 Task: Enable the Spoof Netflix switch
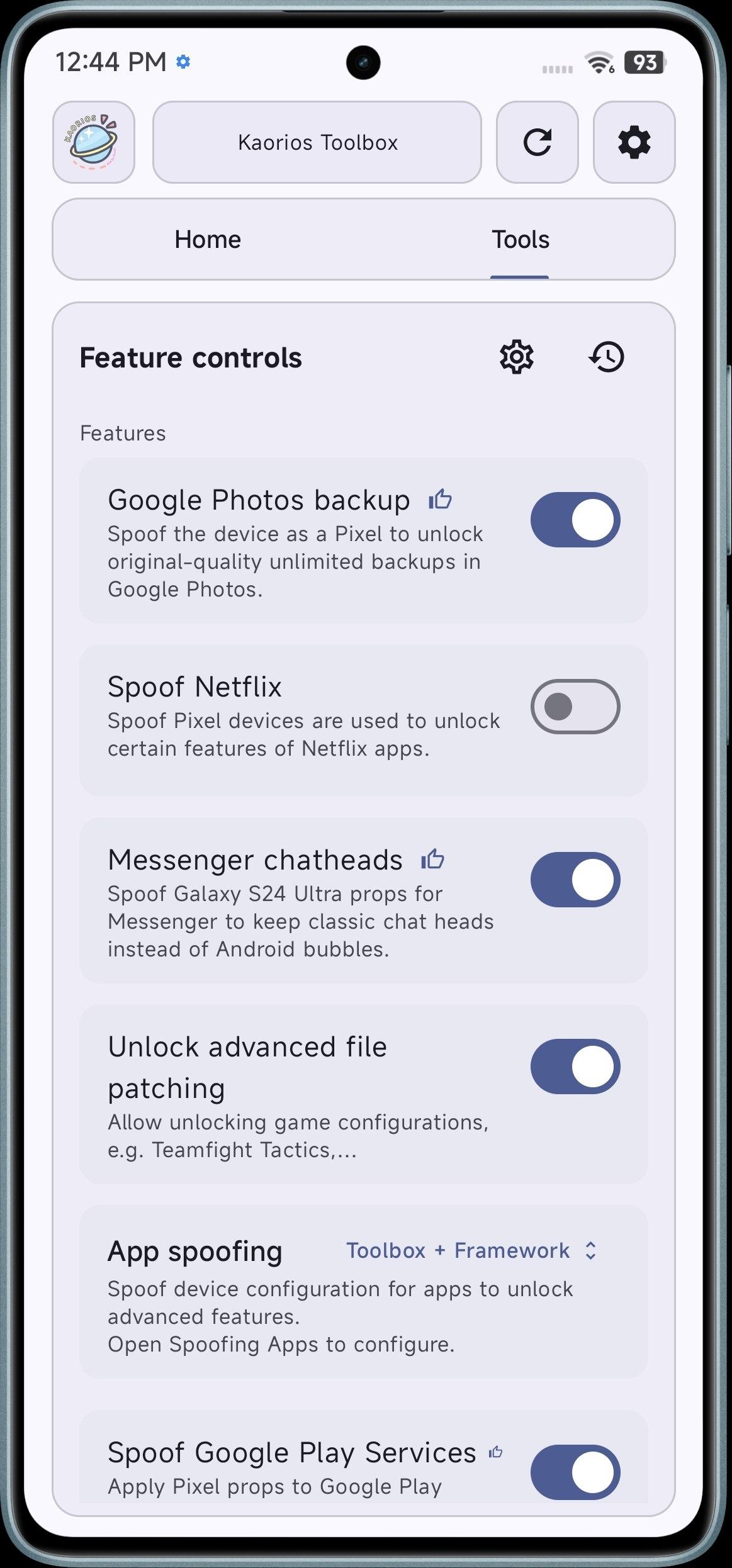pyautogui.click(x=575, y=706)
